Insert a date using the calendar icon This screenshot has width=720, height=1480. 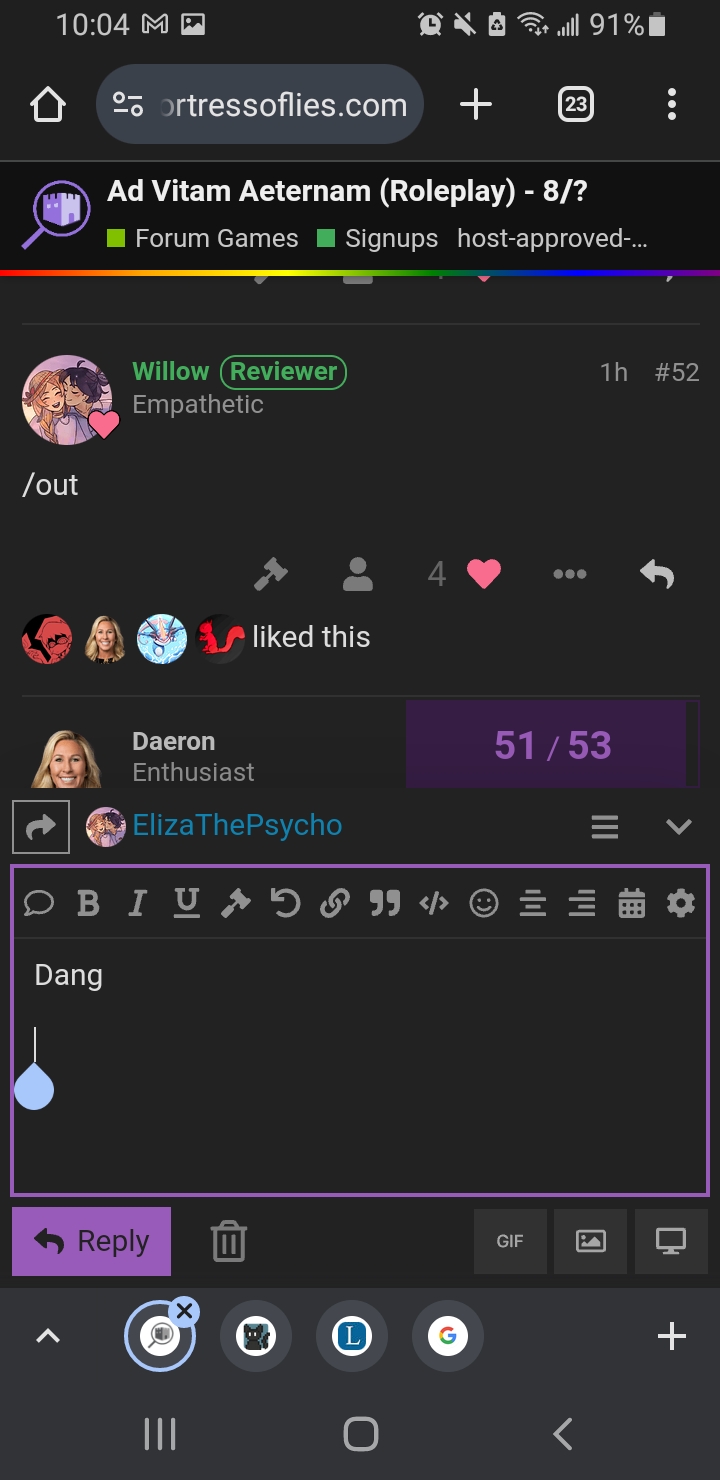632,904
